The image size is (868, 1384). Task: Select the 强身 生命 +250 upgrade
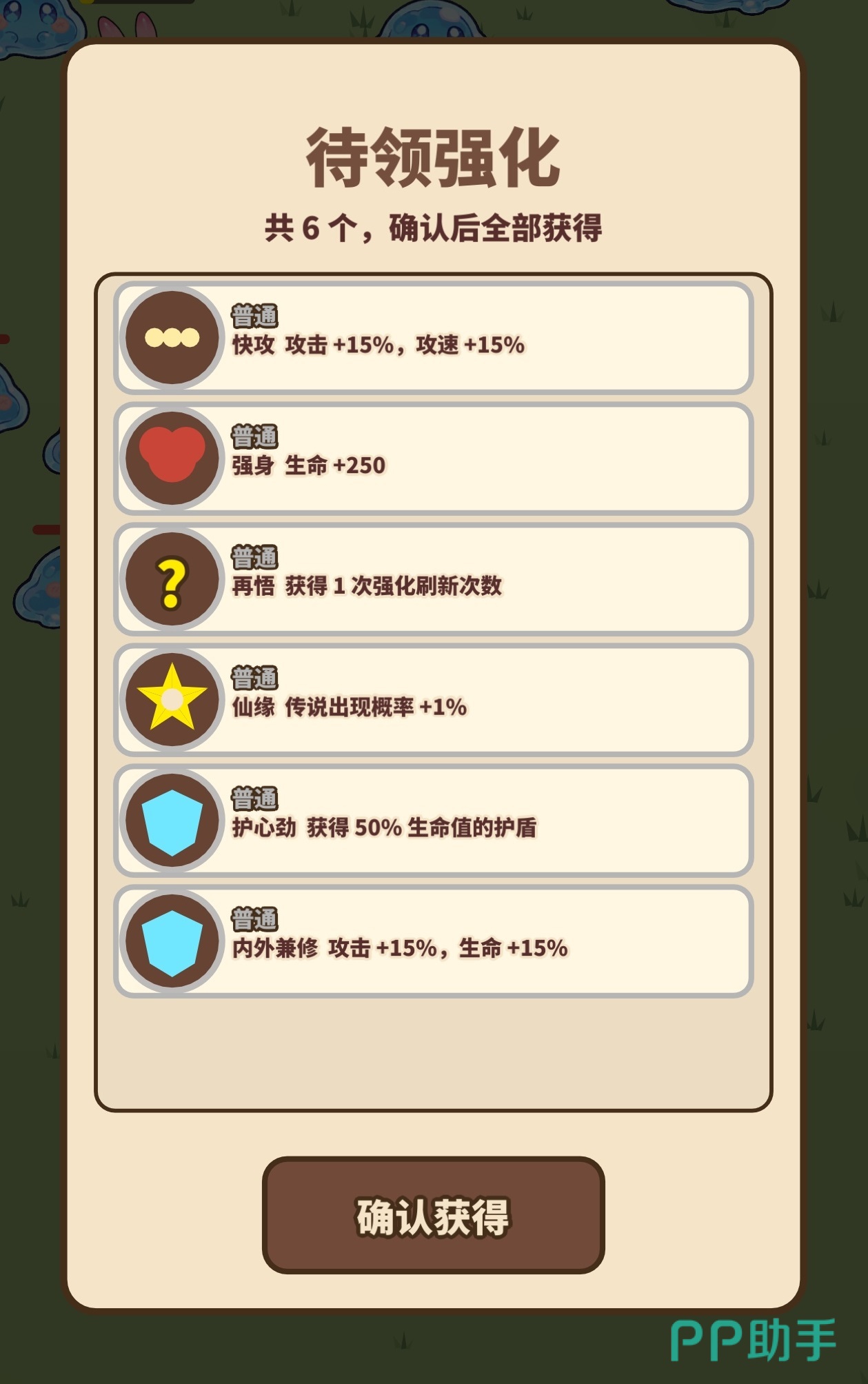tap(434, 459)
